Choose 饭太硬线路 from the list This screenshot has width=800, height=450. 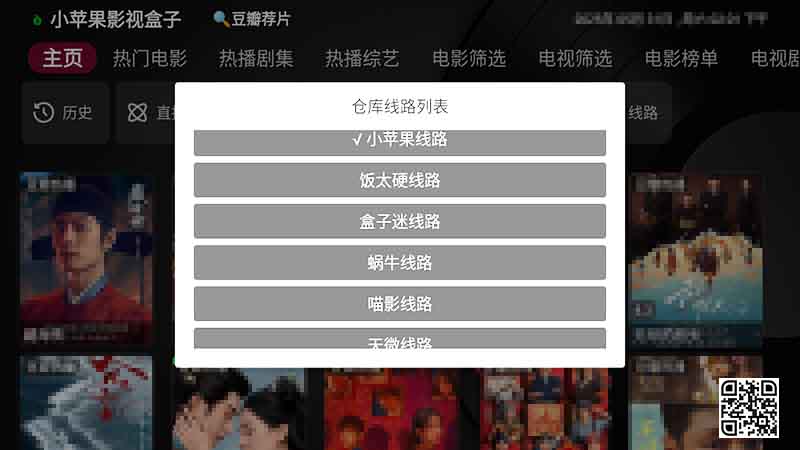click(399, 180)
